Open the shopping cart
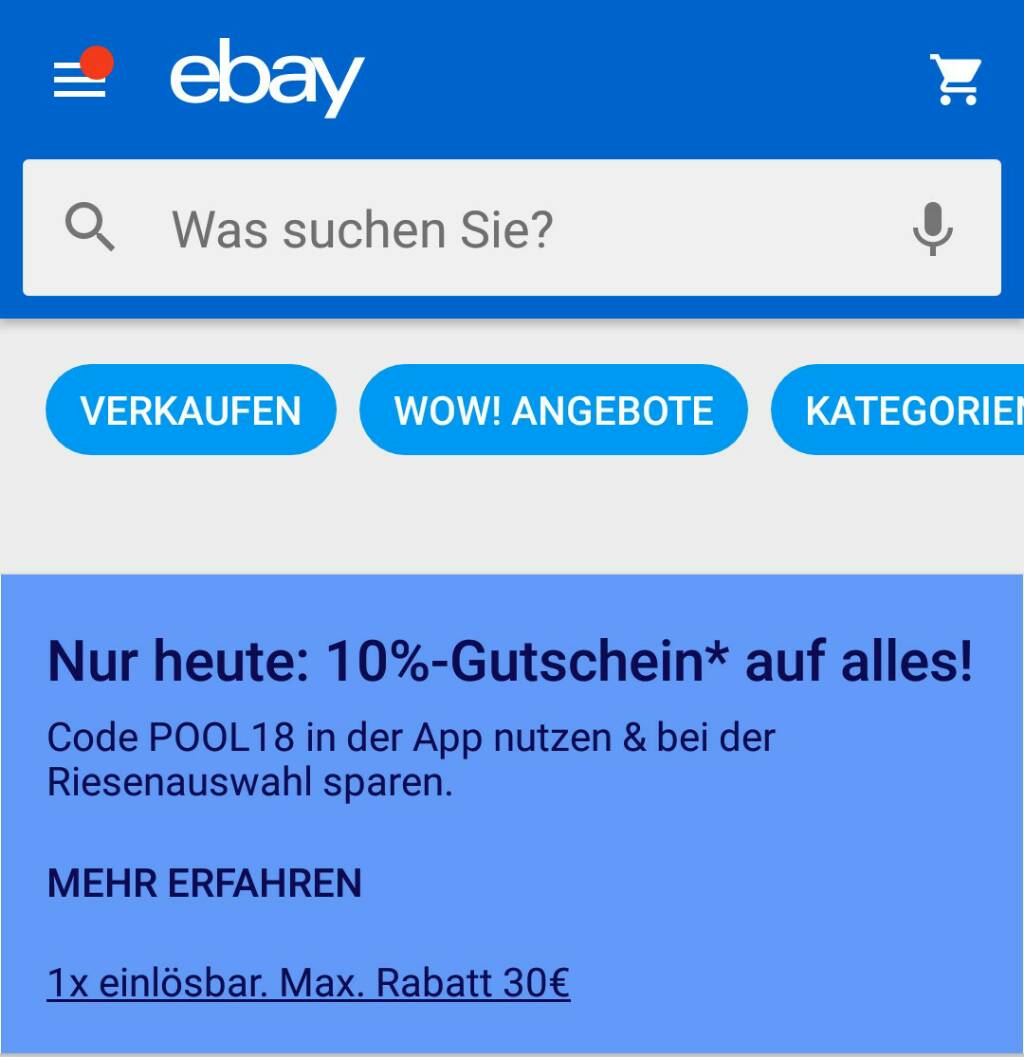Image resolution: width=1024 pixels, height=1057 pixels. (x=955, y=80)
